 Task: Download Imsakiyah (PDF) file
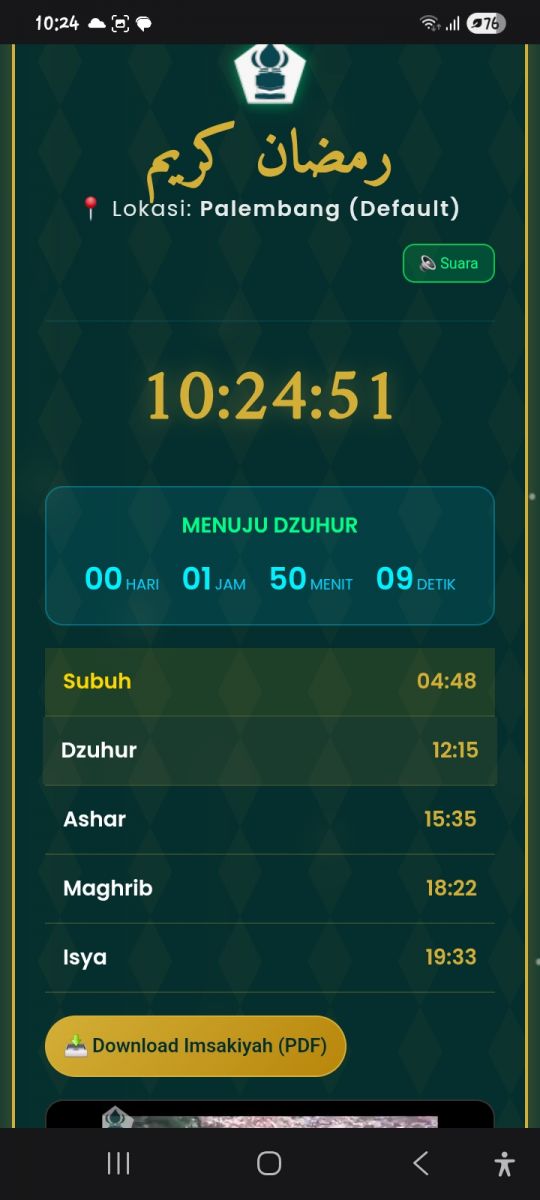[x=195, y=1046]
